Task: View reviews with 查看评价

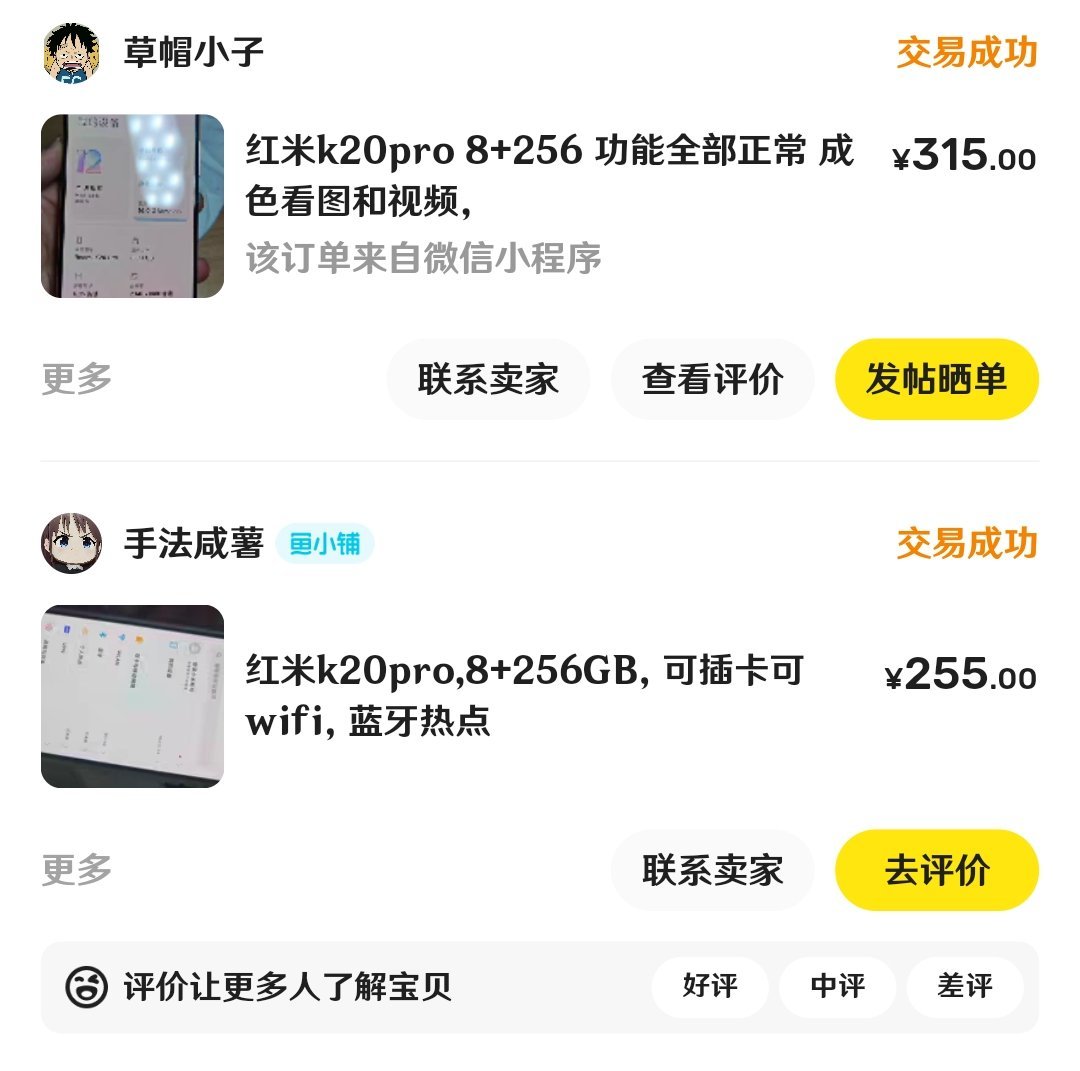Action: pos(712,379)
